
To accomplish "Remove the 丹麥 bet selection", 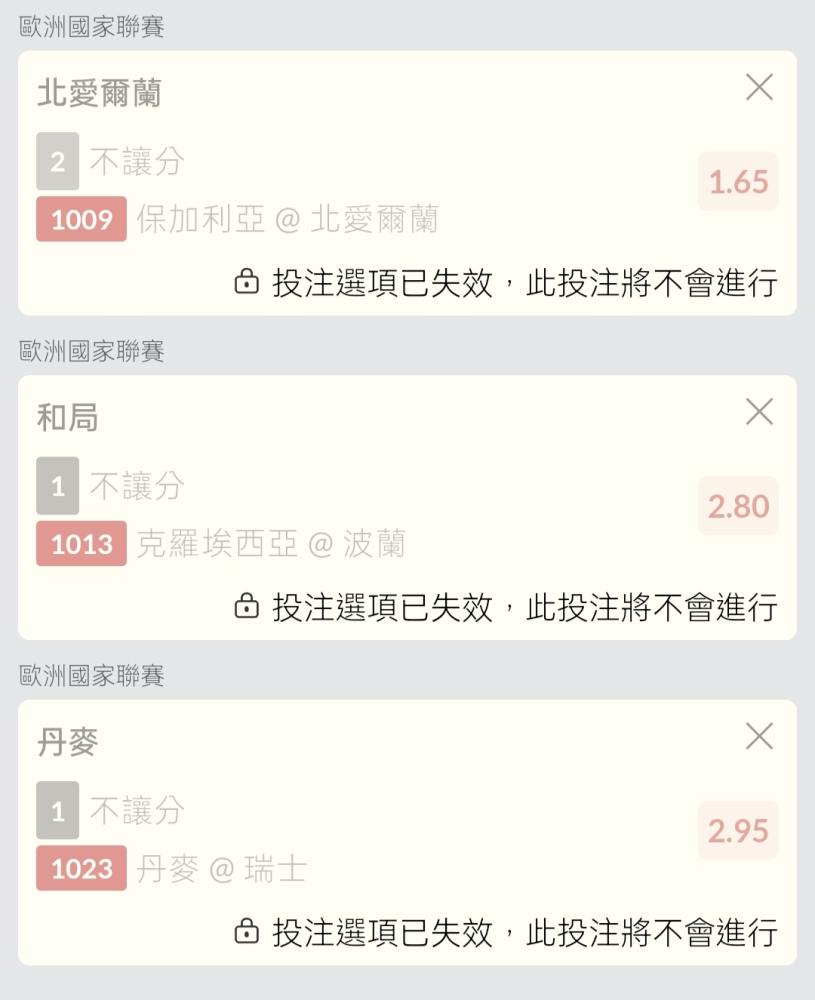I will coord(759,736).
